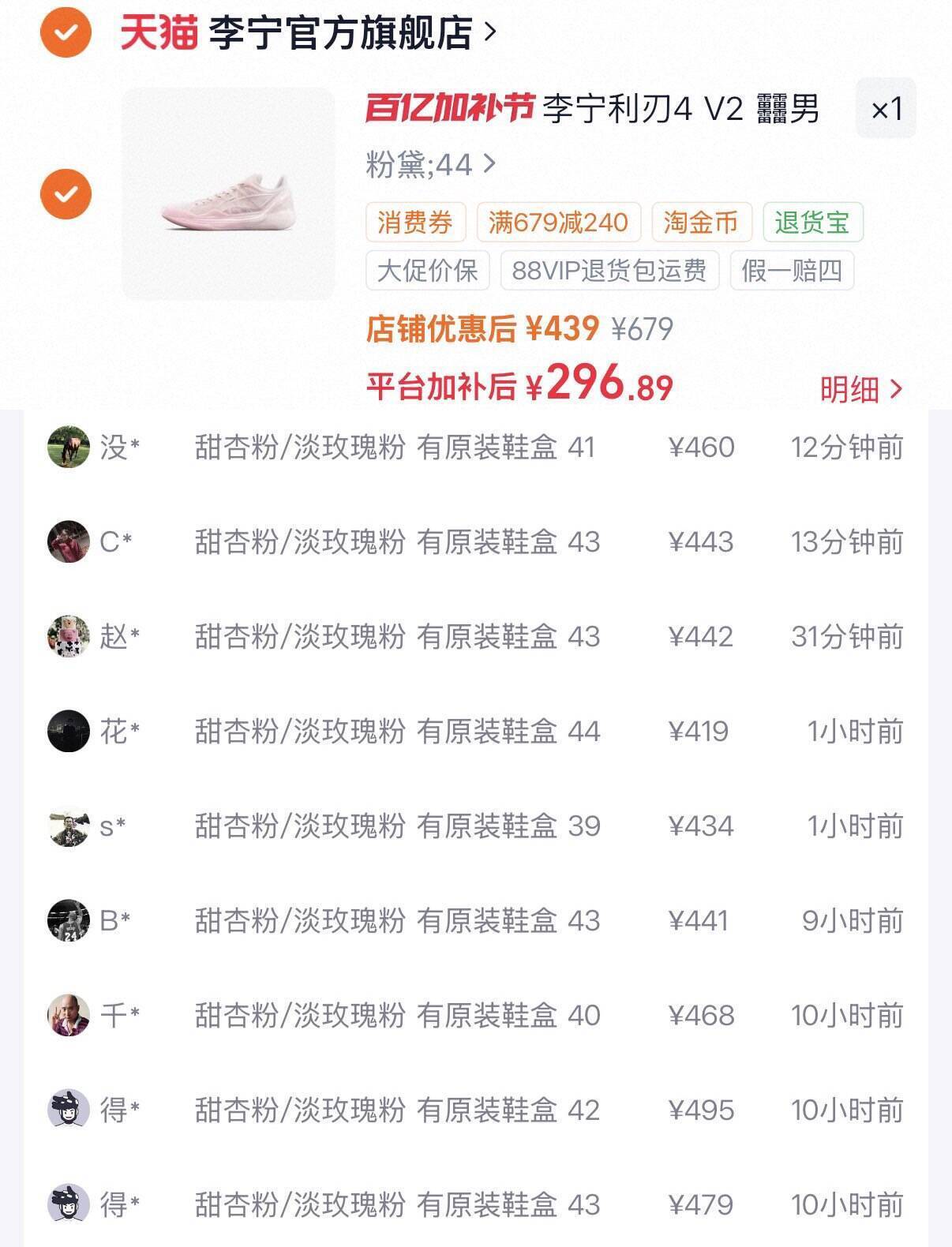Click 千* buyer's avatar
Viewport: 952px width, 1247px height.
(x=69, y=1017)
